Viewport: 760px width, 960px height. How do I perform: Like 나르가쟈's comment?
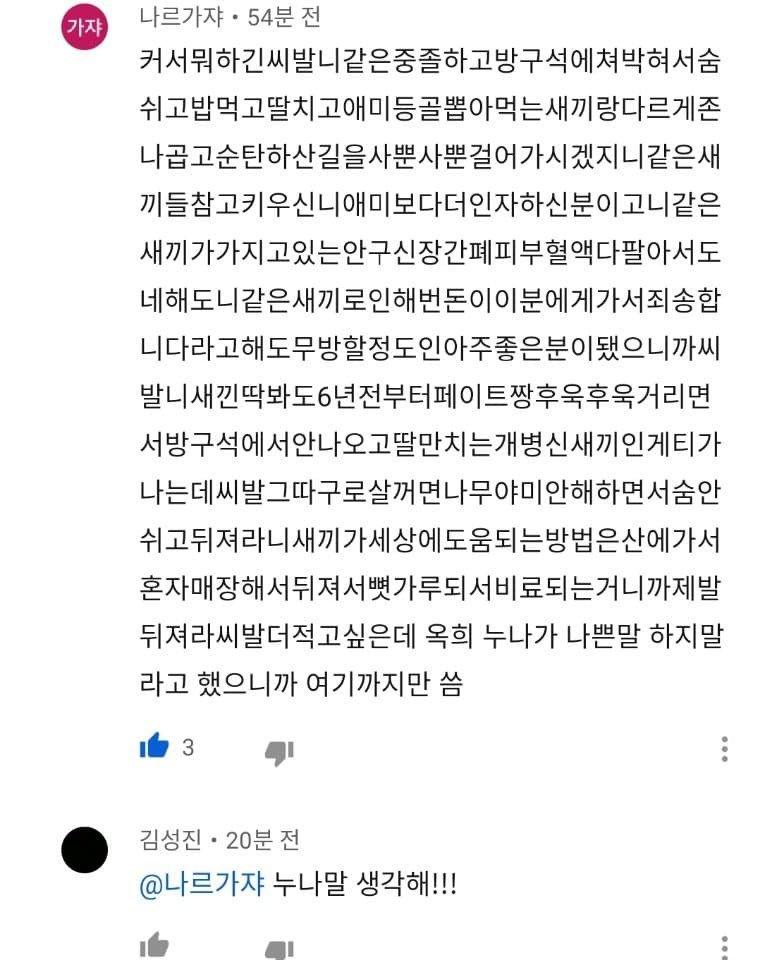[x=154, y=746]
